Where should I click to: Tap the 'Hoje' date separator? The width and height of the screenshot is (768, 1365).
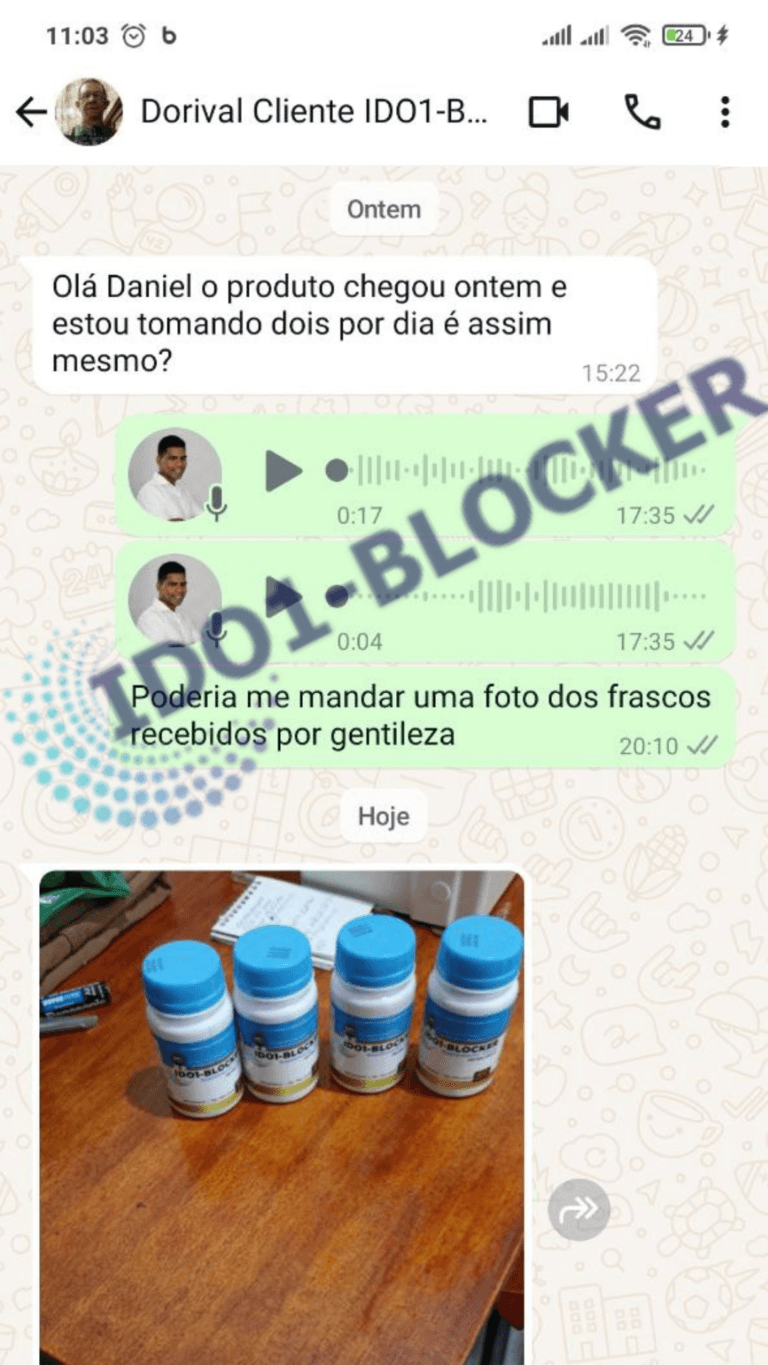pos(383,816)
